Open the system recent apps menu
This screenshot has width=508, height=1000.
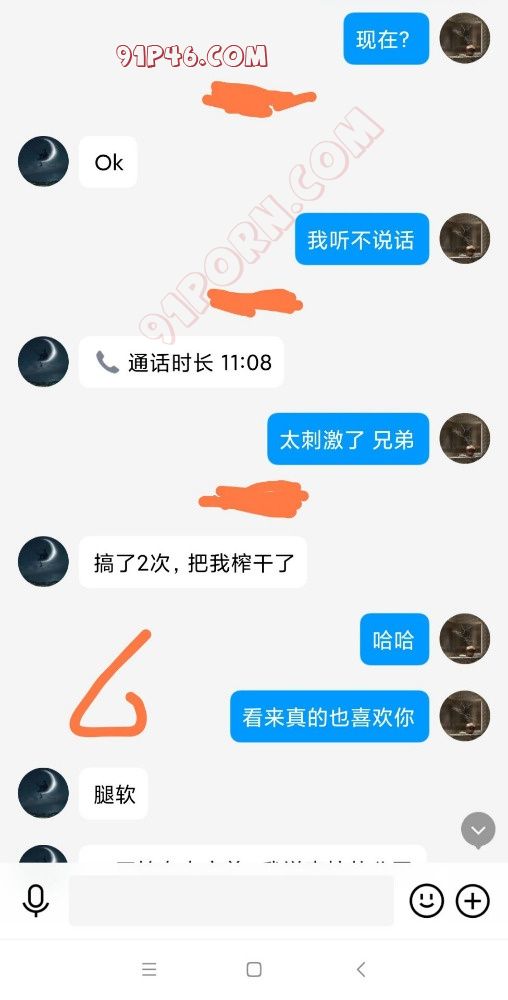click(149, 969)
